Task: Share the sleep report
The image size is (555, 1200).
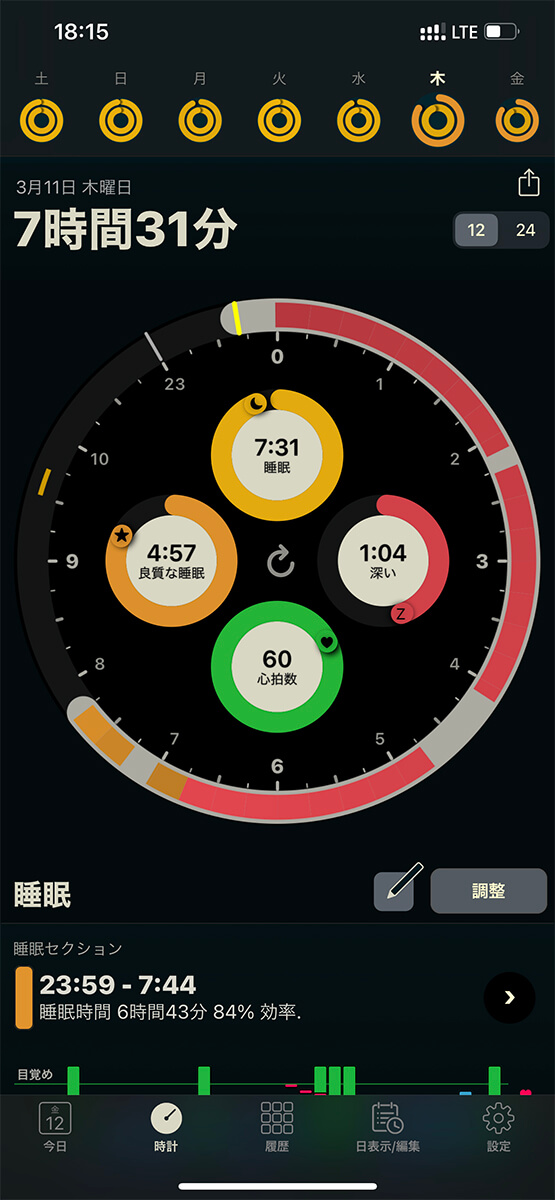Action: point(528,183)
